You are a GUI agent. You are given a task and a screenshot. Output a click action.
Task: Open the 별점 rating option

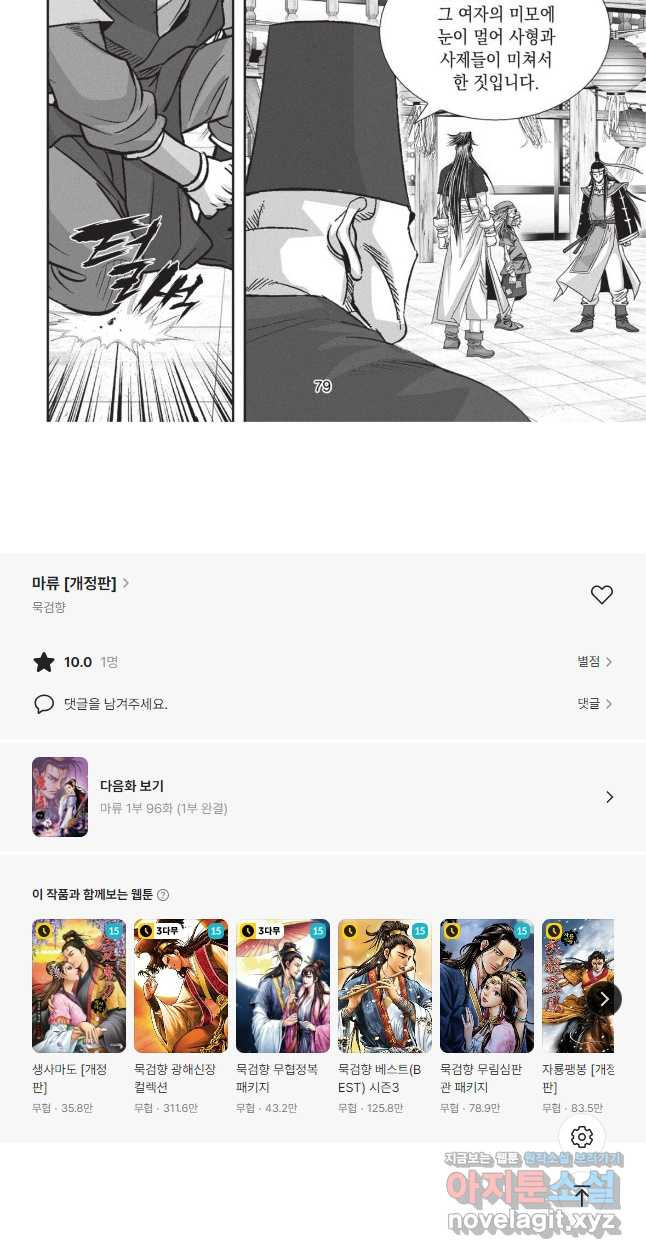pyautogui.click(x=594, y=662)
